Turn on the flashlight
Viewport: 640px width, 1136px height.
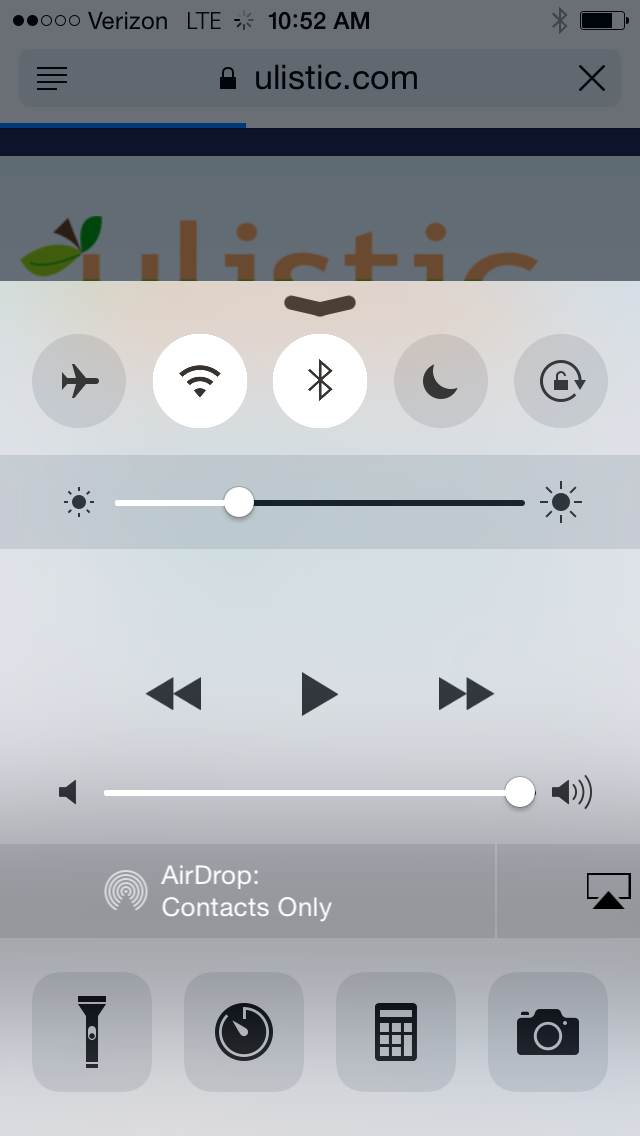(92, 1032)
